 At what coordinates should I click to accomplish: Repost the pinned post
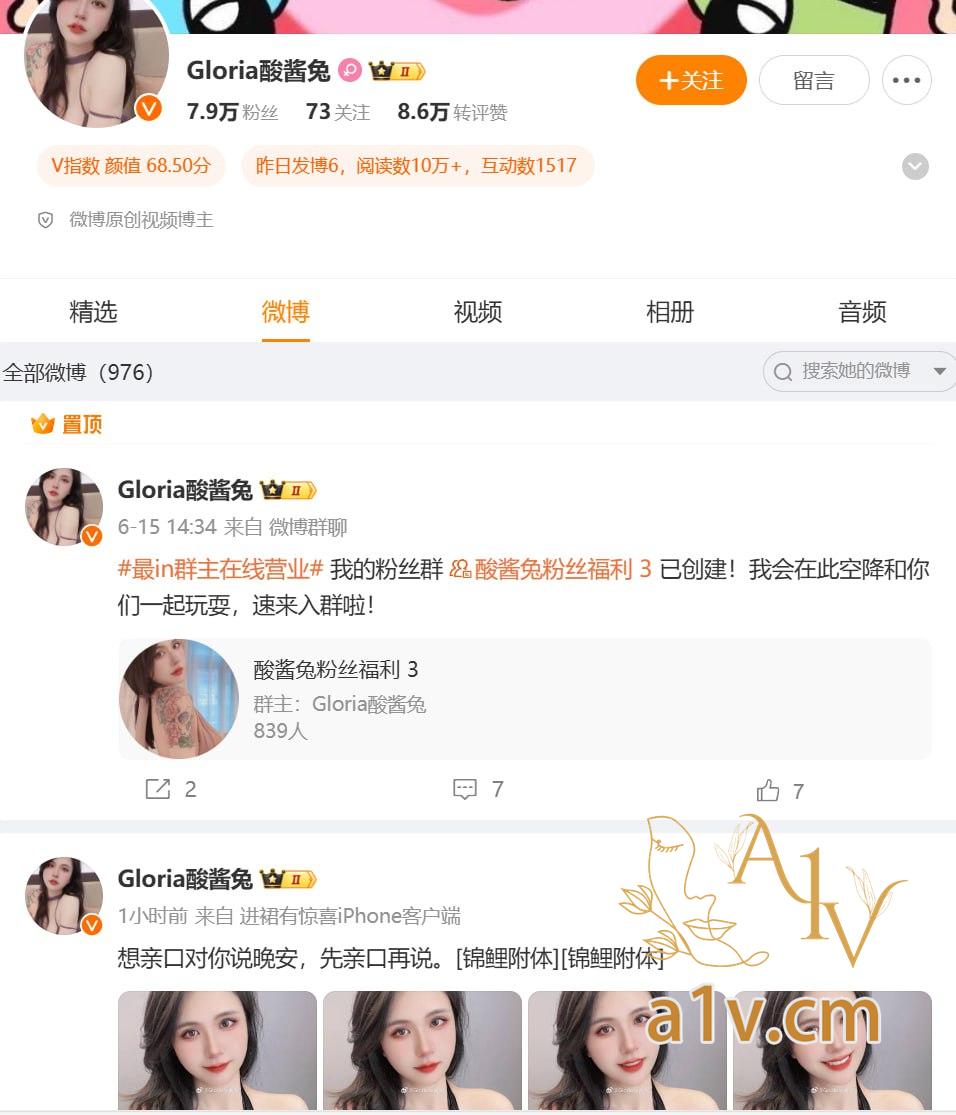point(170,790)
